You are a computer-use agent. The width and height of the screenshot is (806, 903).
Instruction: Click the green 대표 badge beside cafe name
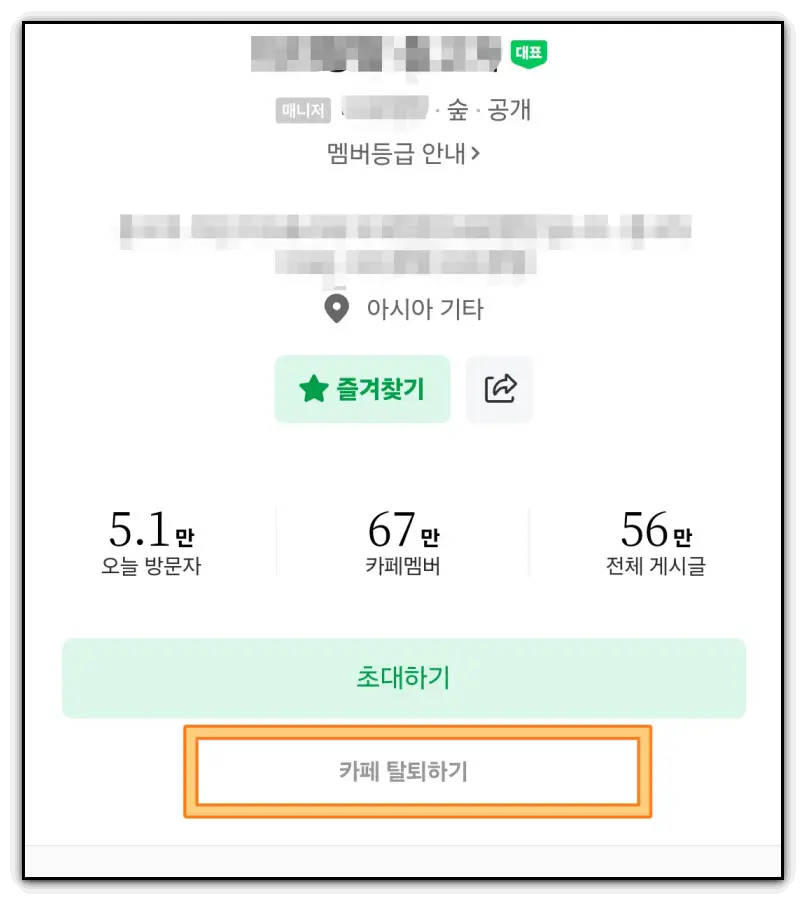[530, 52]
